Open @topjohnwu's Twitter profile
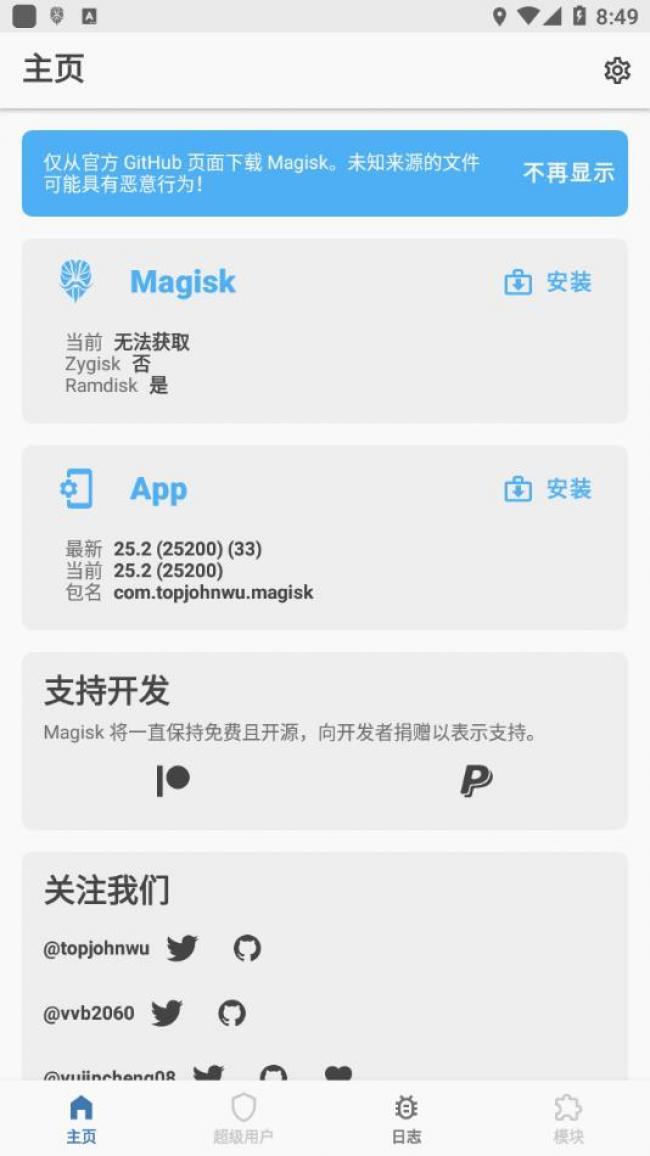Image resolution: width=650 pixels, height=1156 pixels. pos(182,948)
